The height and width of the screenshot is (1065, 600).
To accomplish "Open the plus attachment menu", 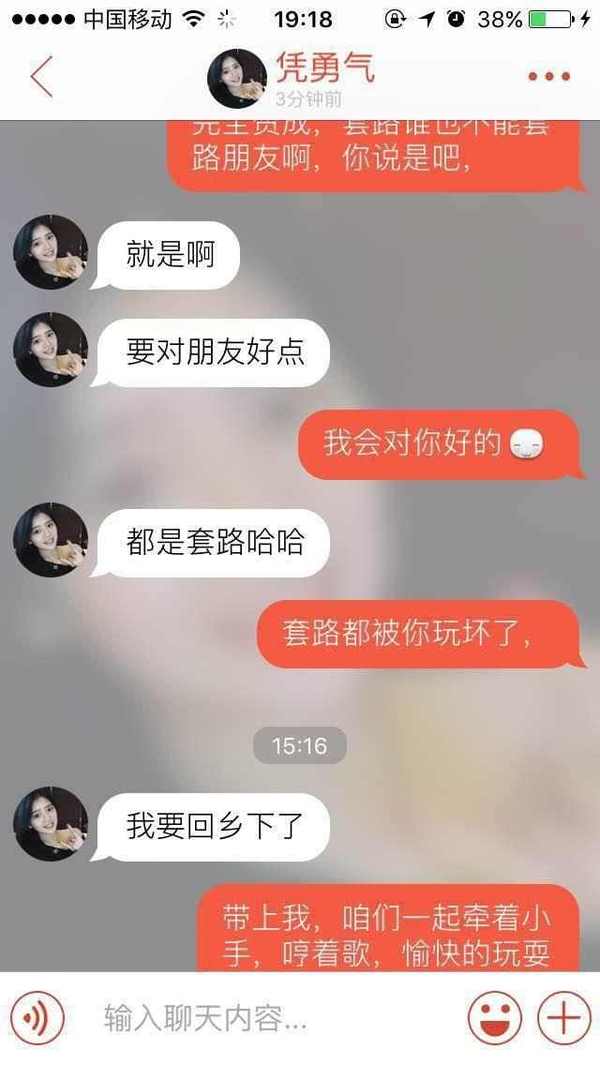I will pos(564,1019).
